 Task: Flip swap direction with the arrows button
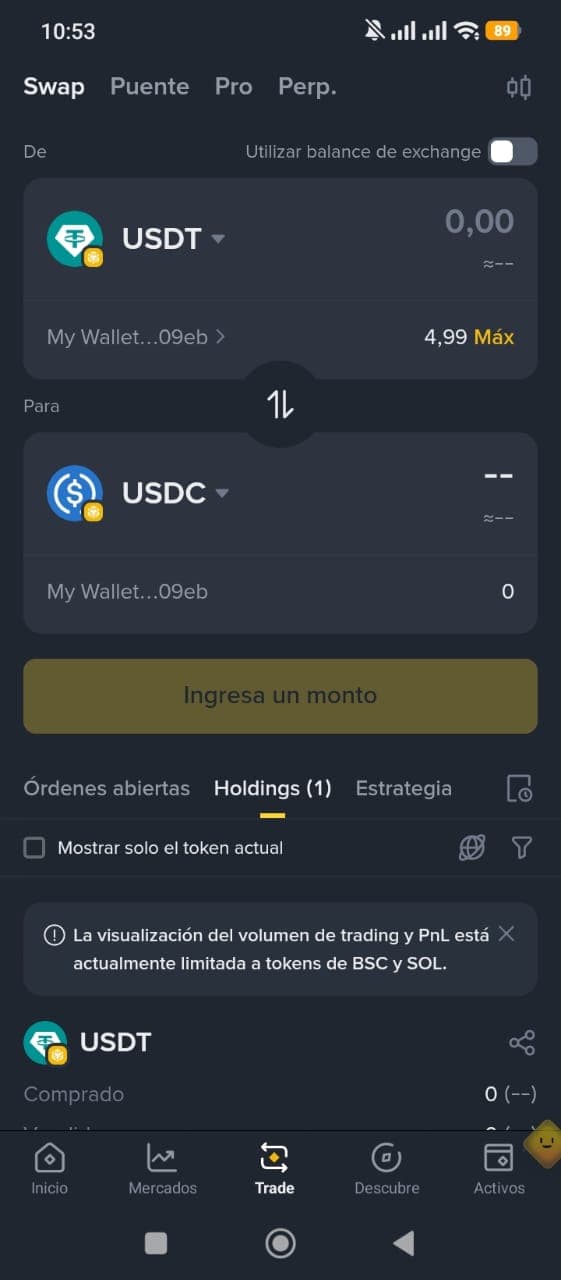coord(280,404)
